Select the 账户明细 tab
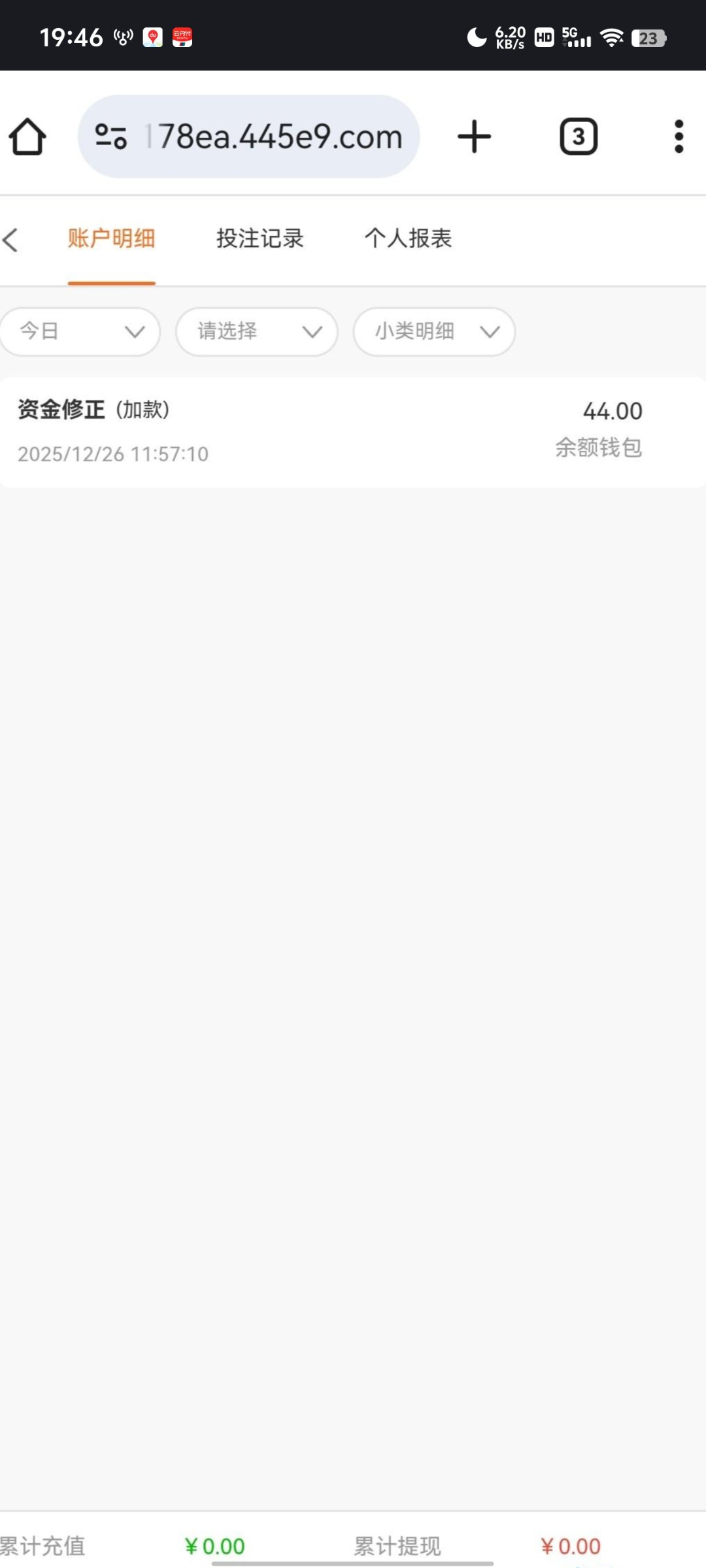This screenshot has width=706, height=1568. pos(112,238)
